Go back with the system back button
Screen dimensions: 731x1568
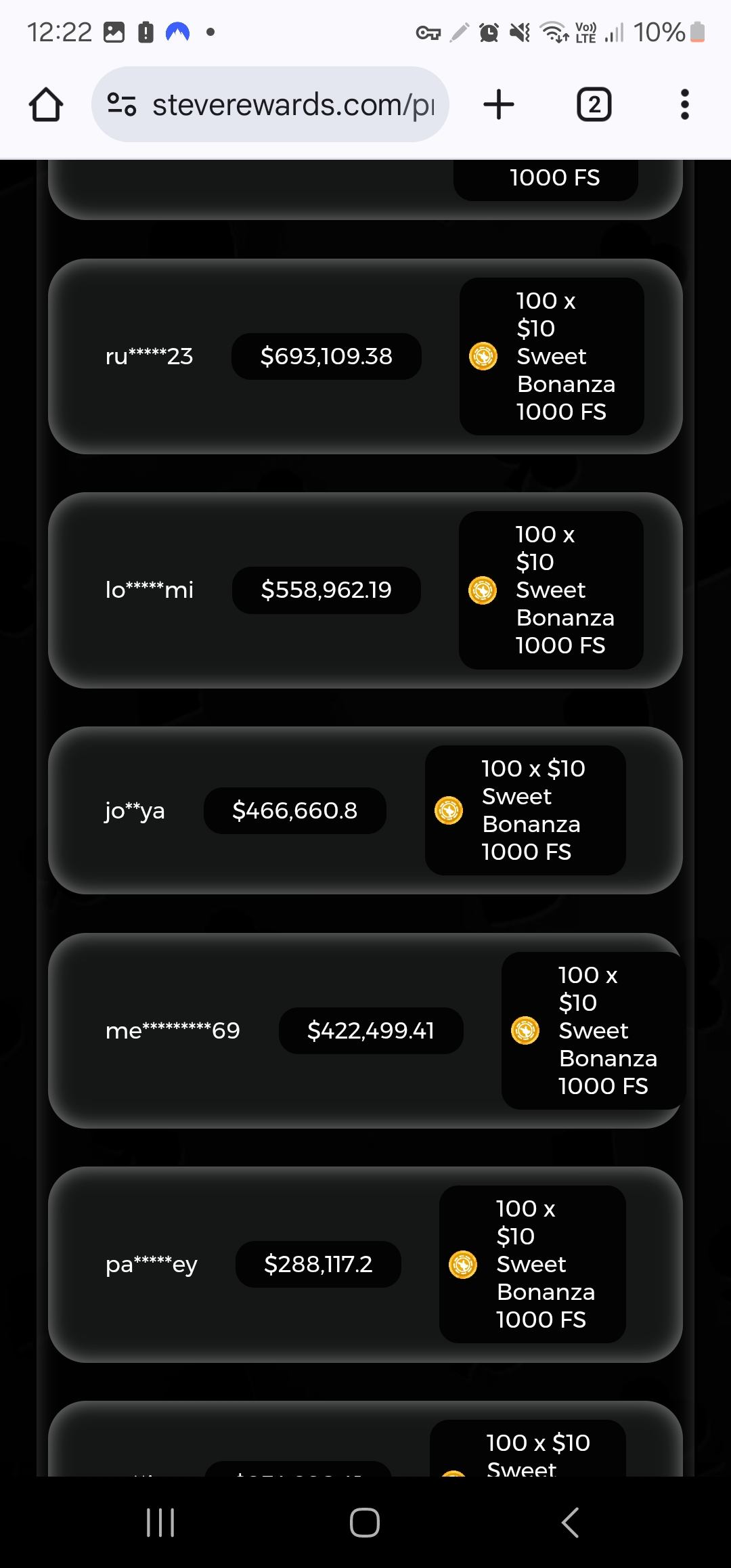(x=570, y=1523)
